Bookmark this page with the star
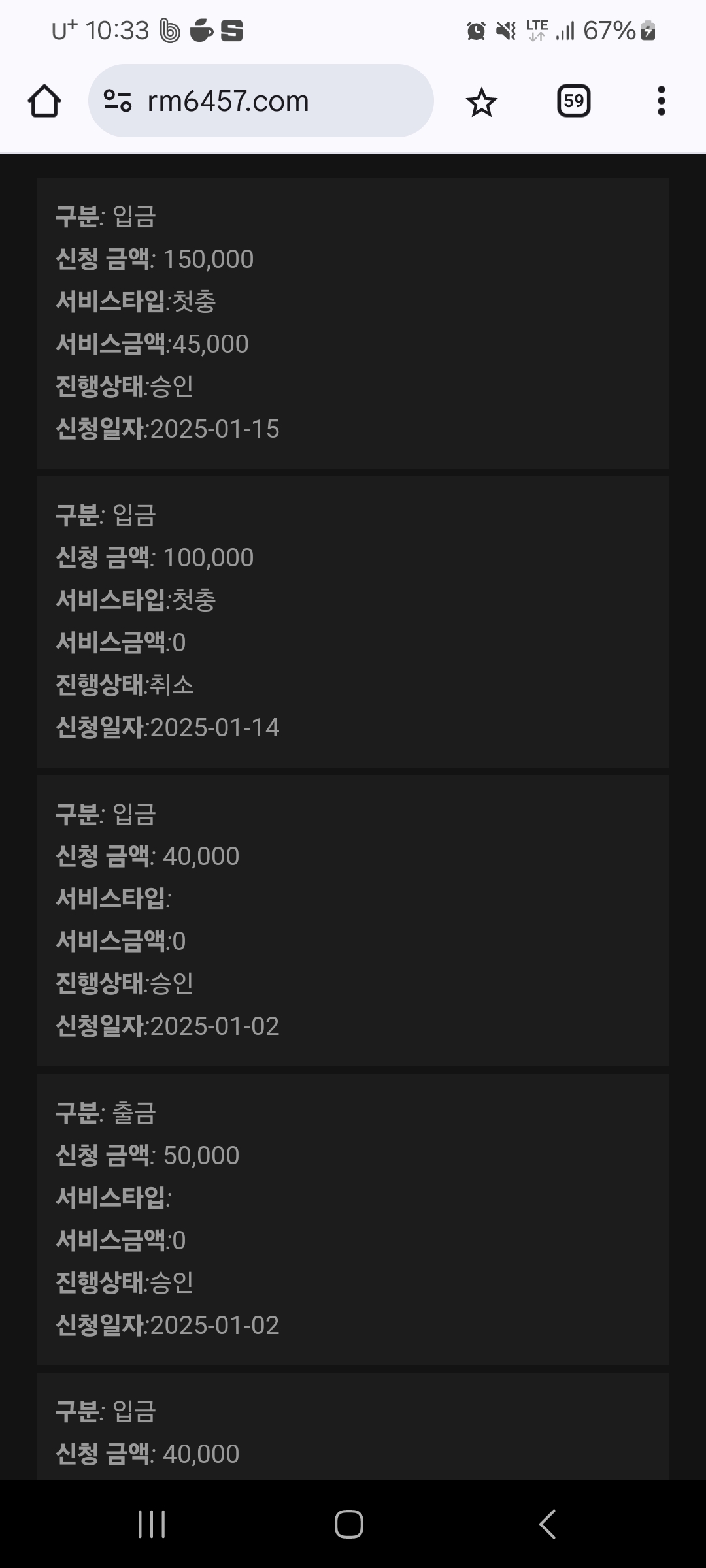The height and width of the screenshot is (1568, 706). [x=482, y=102]
